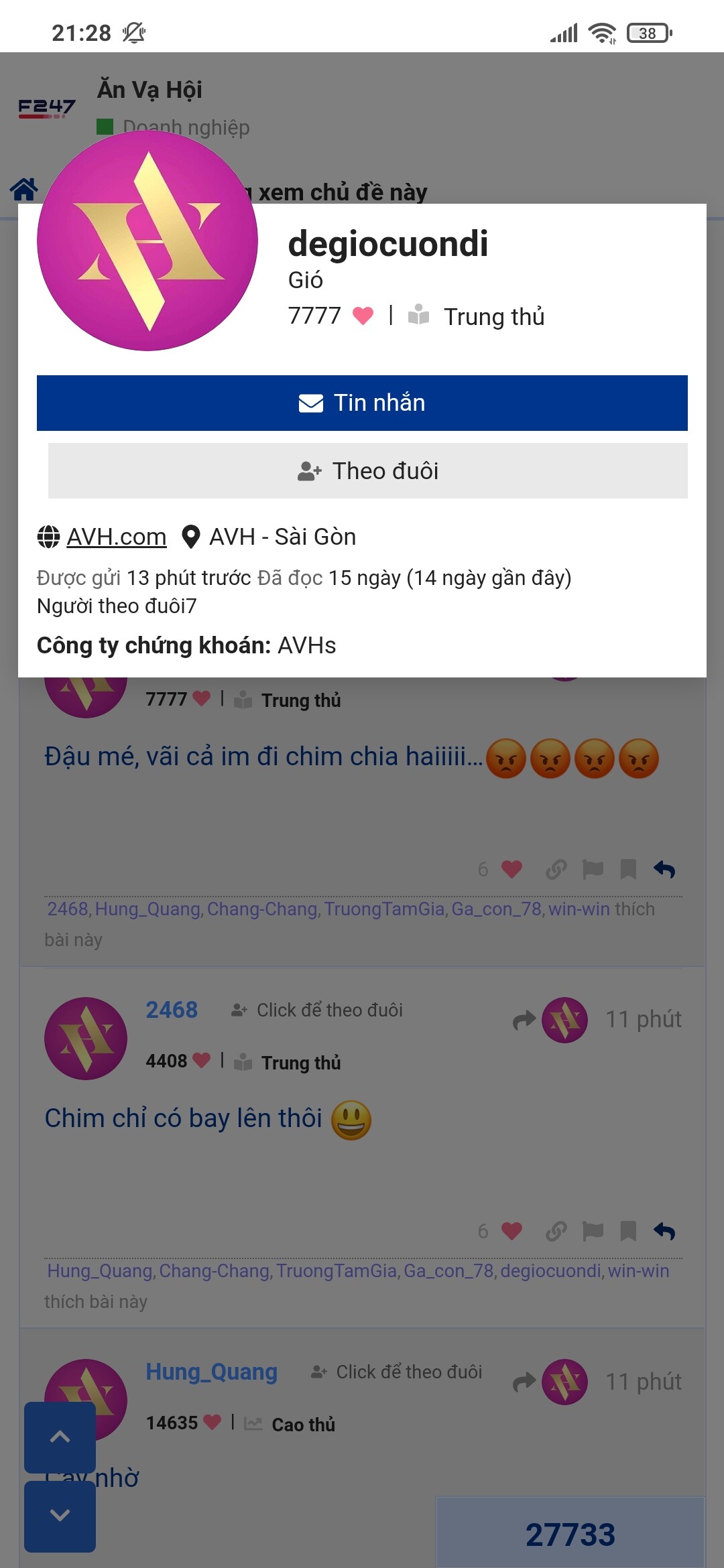Open the F247 logo in the header
Screen dimensions: 724x1568
(x=46, y=107)
